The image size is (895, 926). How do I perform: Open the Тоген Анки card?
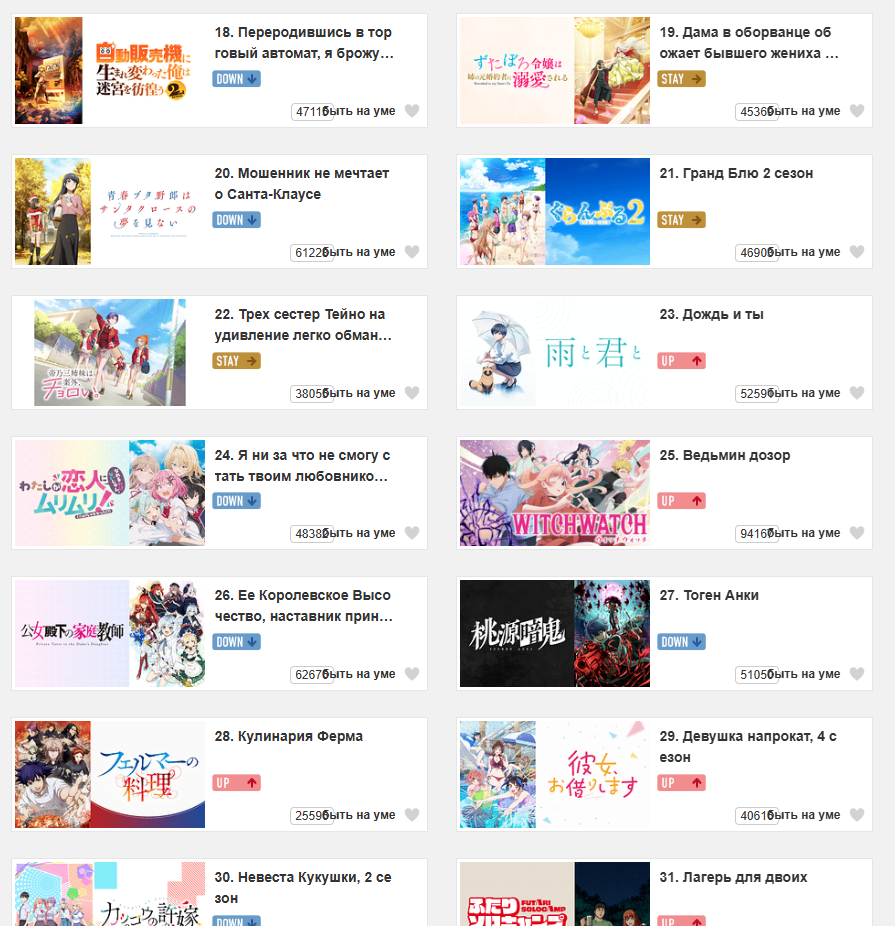coord(707,595)
